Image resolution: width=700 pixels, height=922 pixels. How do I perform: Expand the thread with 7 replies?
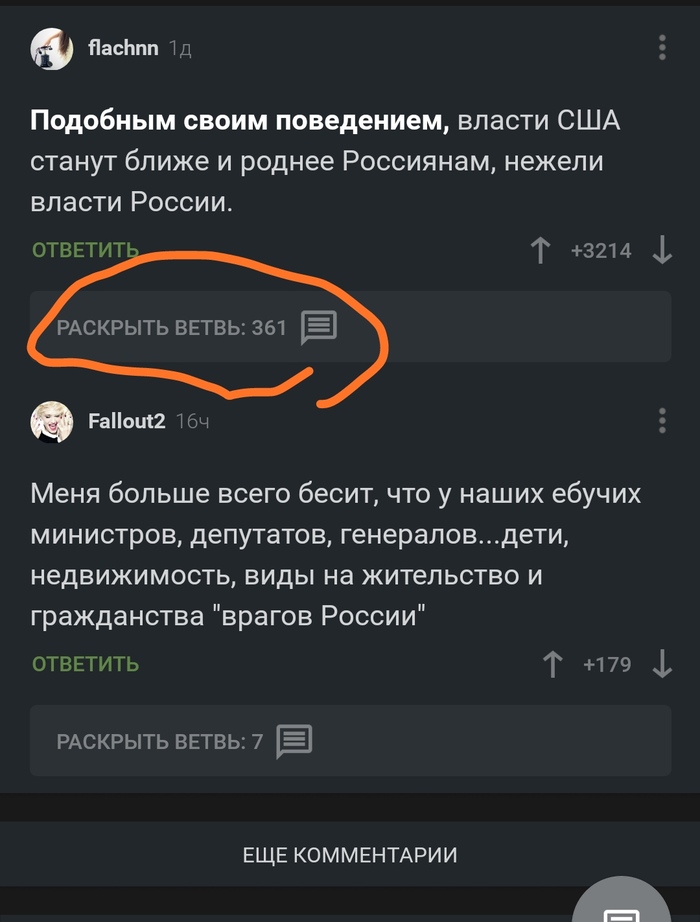pos(185,741)
